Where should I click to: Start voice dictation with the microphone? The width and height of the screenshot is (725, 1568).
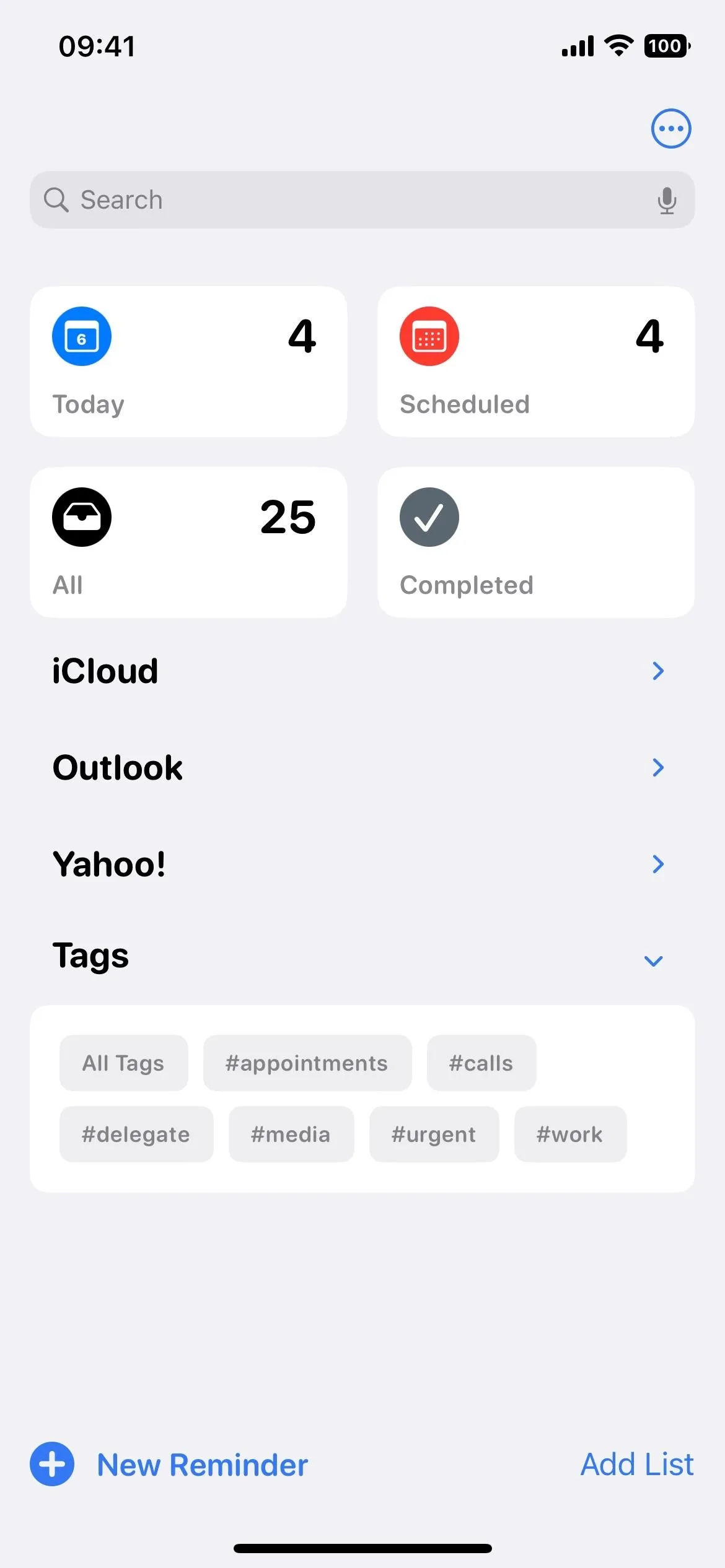coord(667,200)
